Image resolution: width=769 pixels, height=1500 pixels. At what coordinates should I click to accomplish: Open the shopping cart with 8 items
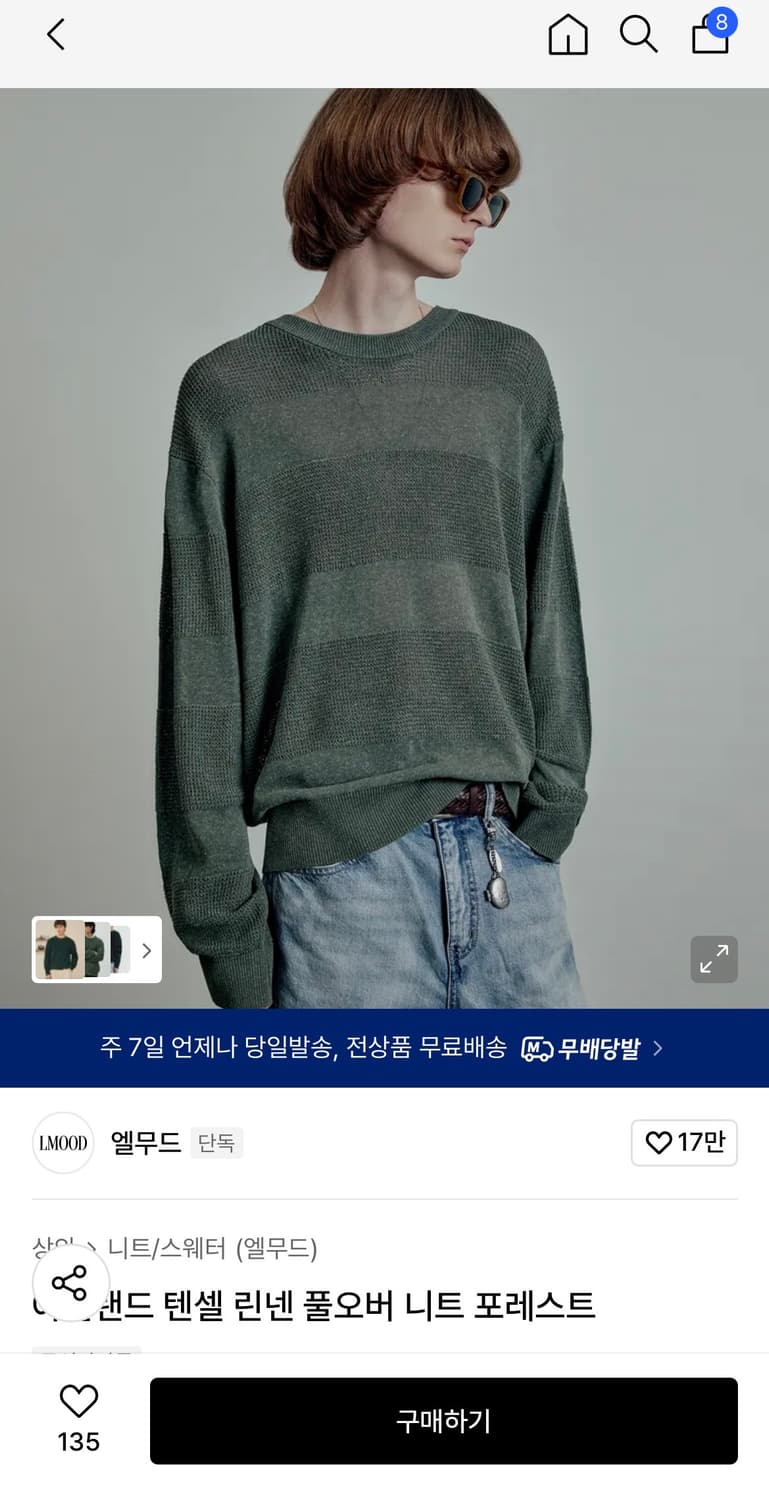point(710,38)
